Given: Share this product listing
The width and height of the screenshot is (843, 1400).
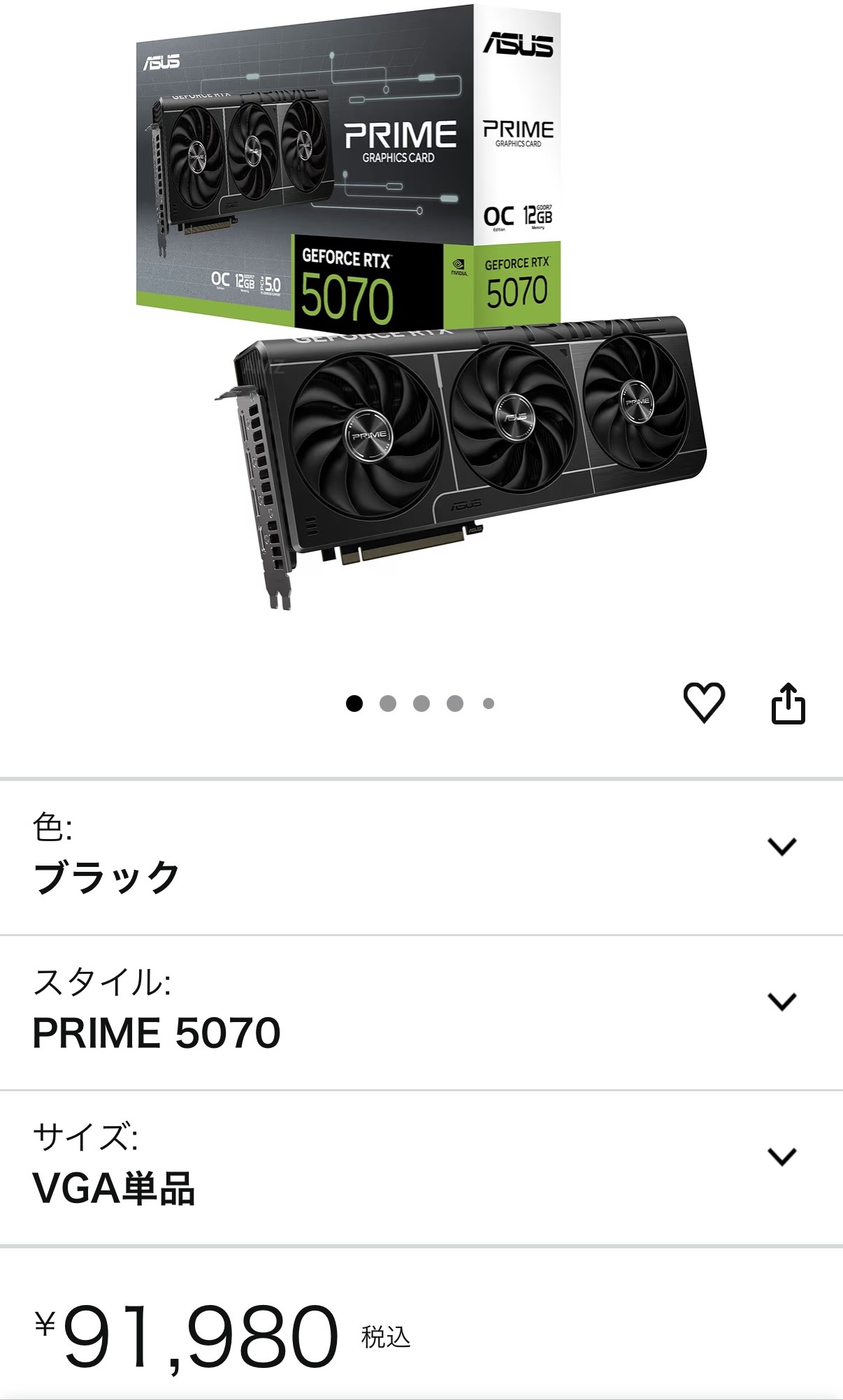Looking at the screenshot, I should 788,703.
